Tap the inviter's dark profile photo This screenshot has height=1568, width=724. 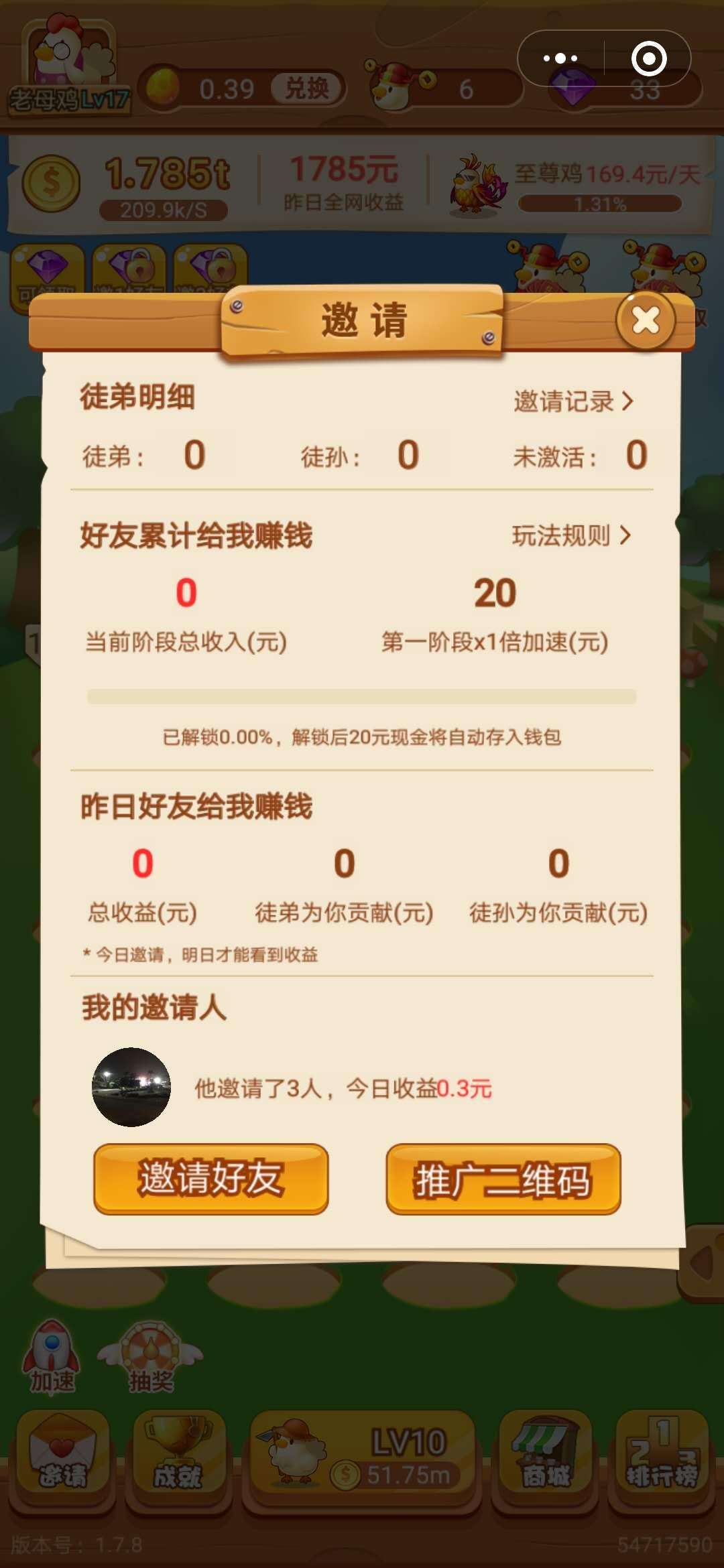pyautogui.click(x=132, y=1086)
